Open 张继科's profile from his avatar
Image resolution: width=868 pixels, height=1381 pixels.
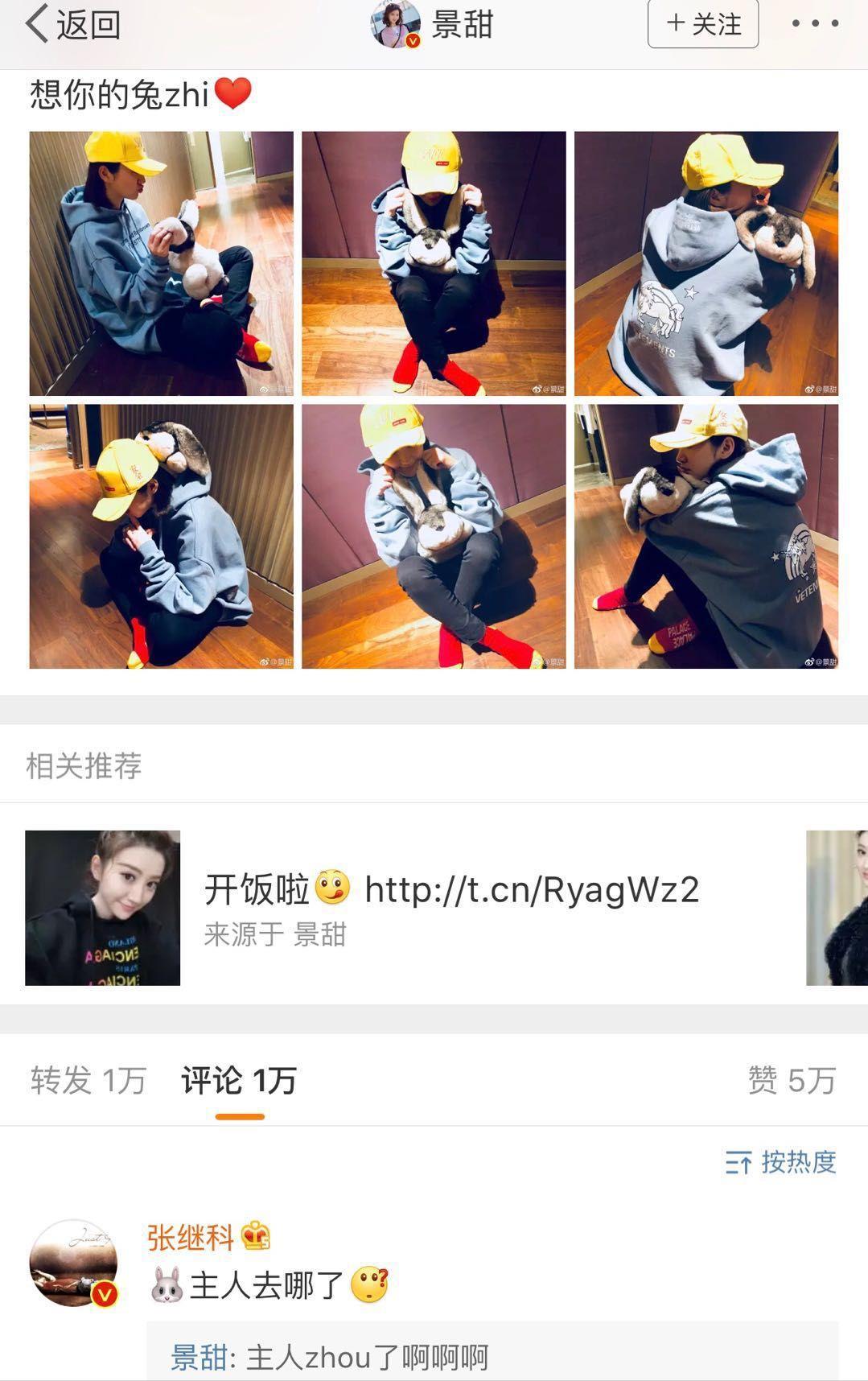pos(73,1262)
